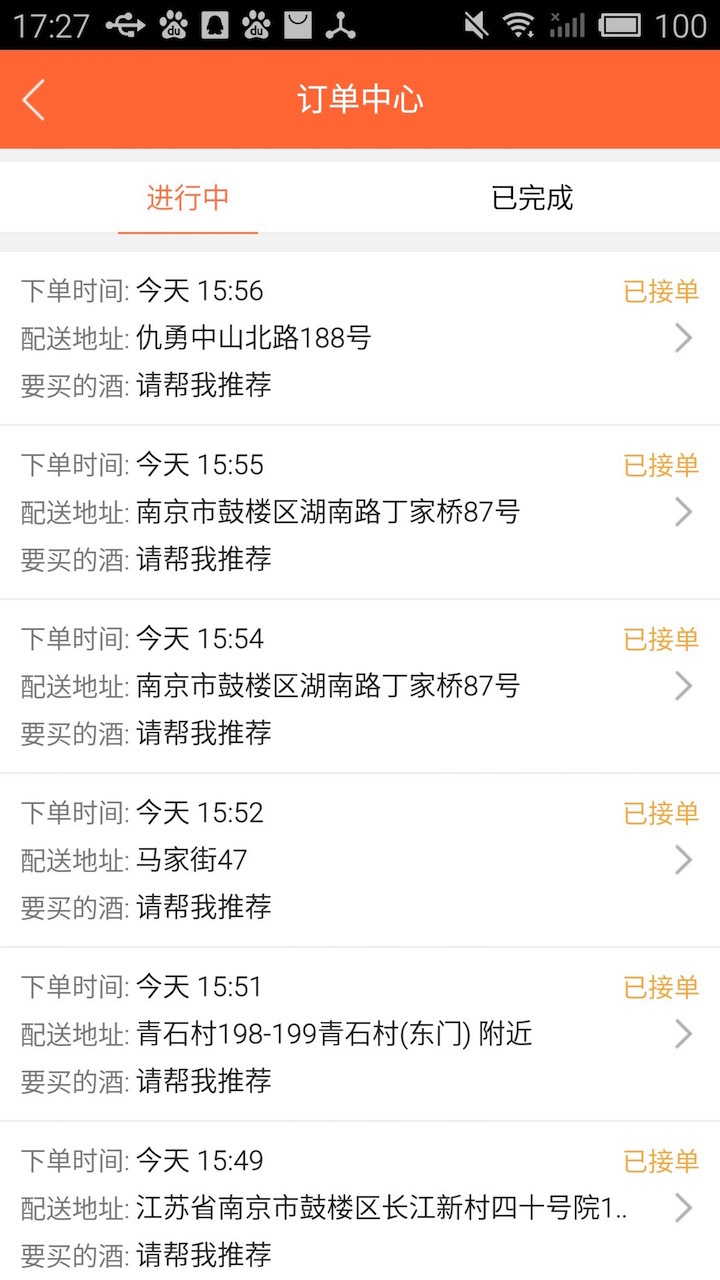Image resolution: width=720 pixels, height=1280 pixels.
Task: Open the order placed at 15:55
Action: click(360, 512)
